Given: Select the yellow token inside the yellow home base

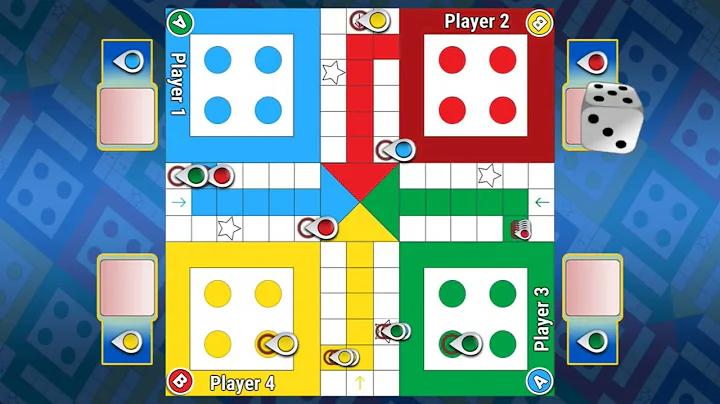Looking at the screenshot, I should (283, 344).
